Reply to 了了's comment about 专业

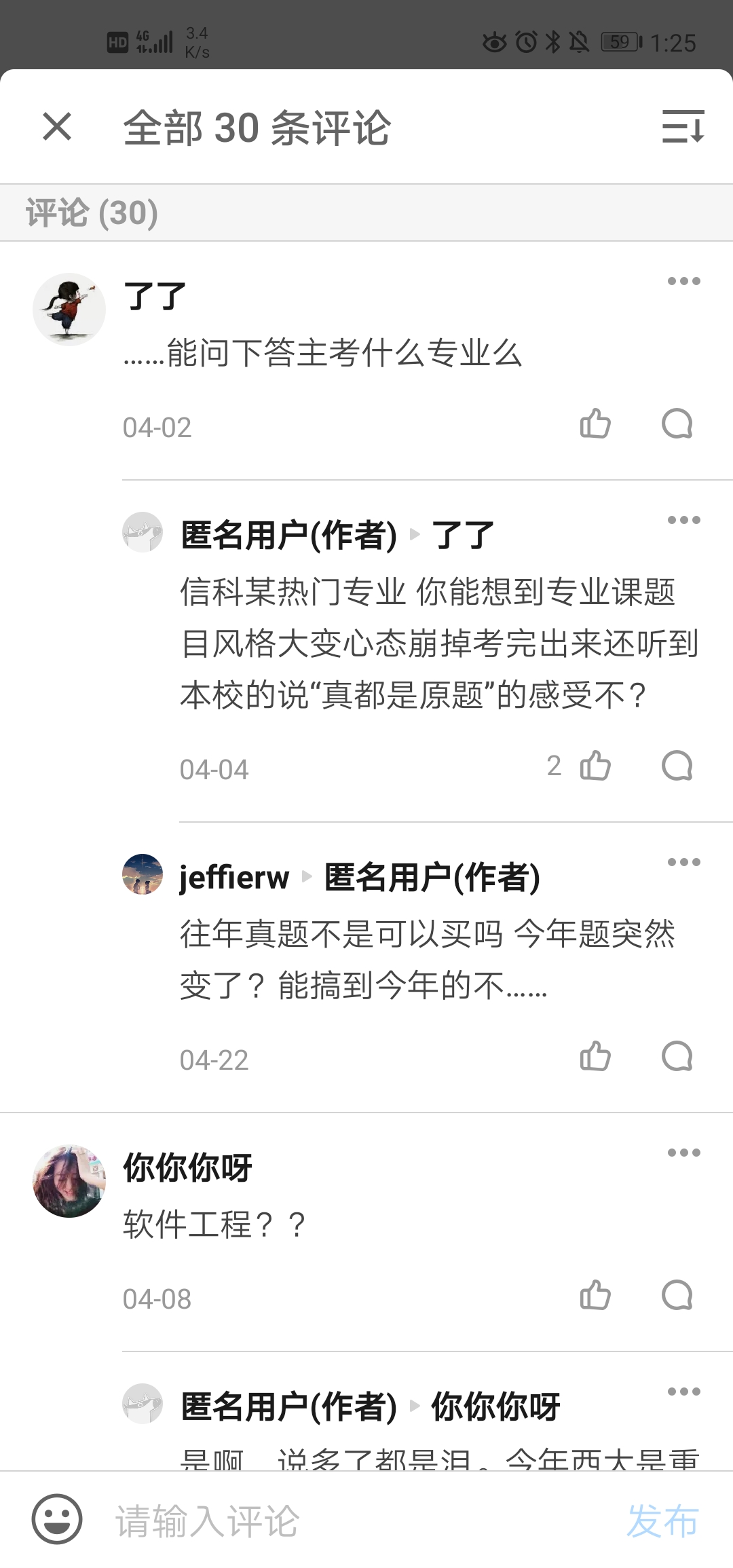tap(677, 424)
